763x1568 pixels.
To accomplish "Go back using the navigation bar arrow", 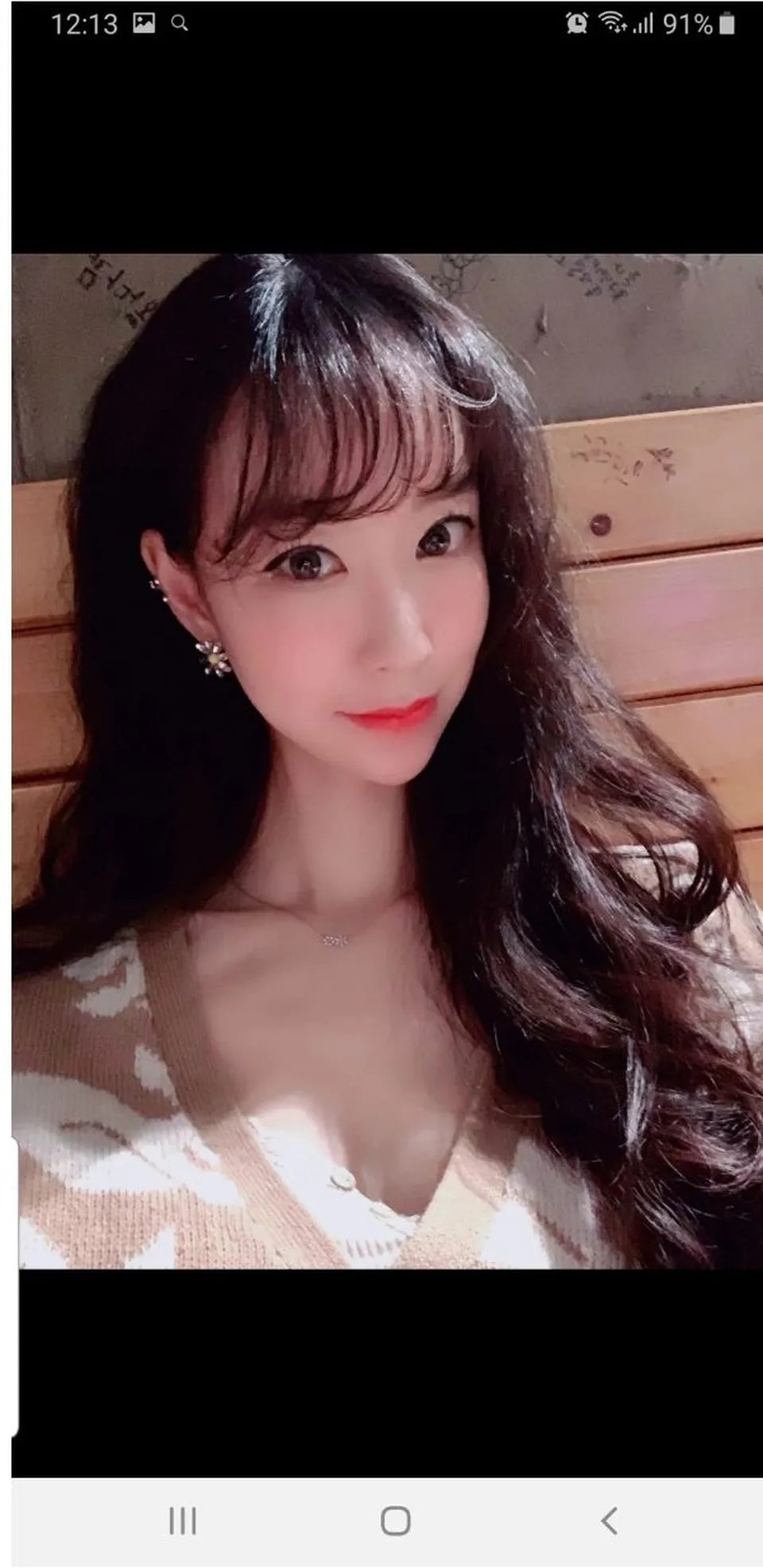I will [609, 1520].
